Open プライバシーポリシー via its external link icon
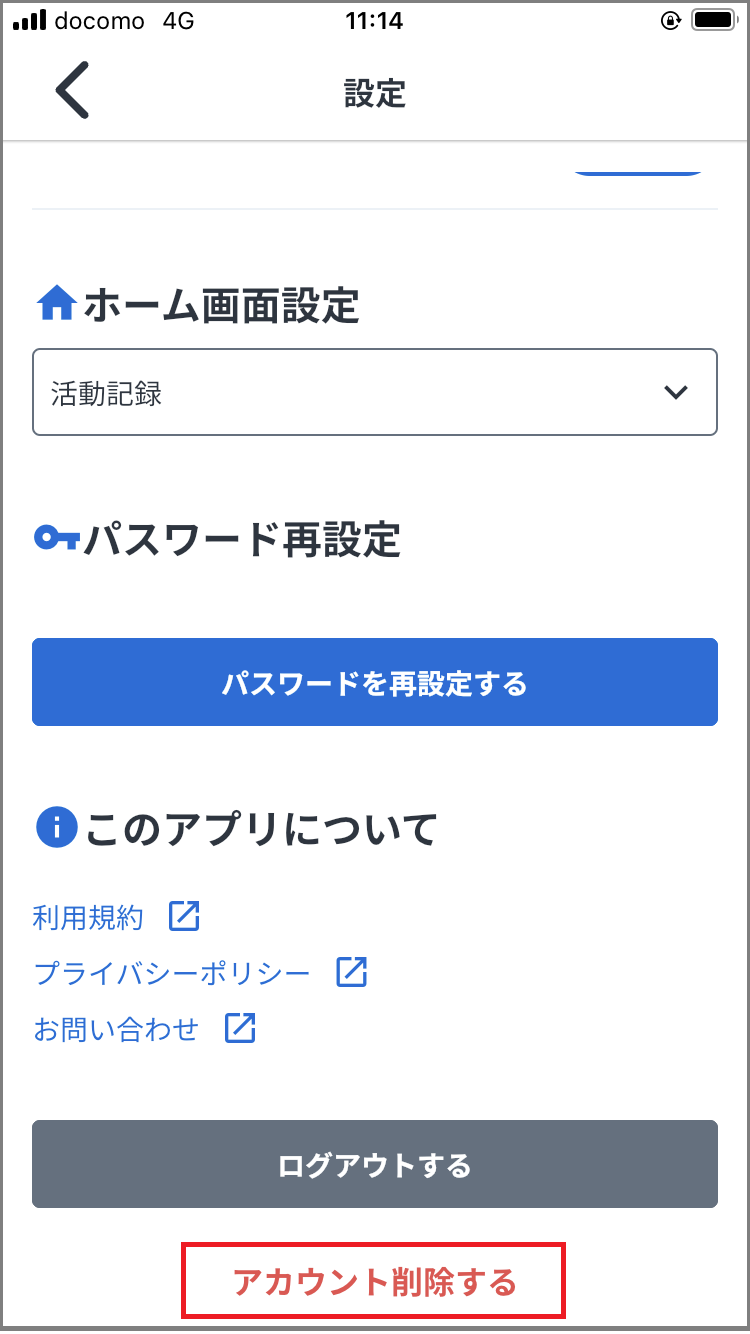This screenshot has height=1334, width=750. tap(351, 971)
